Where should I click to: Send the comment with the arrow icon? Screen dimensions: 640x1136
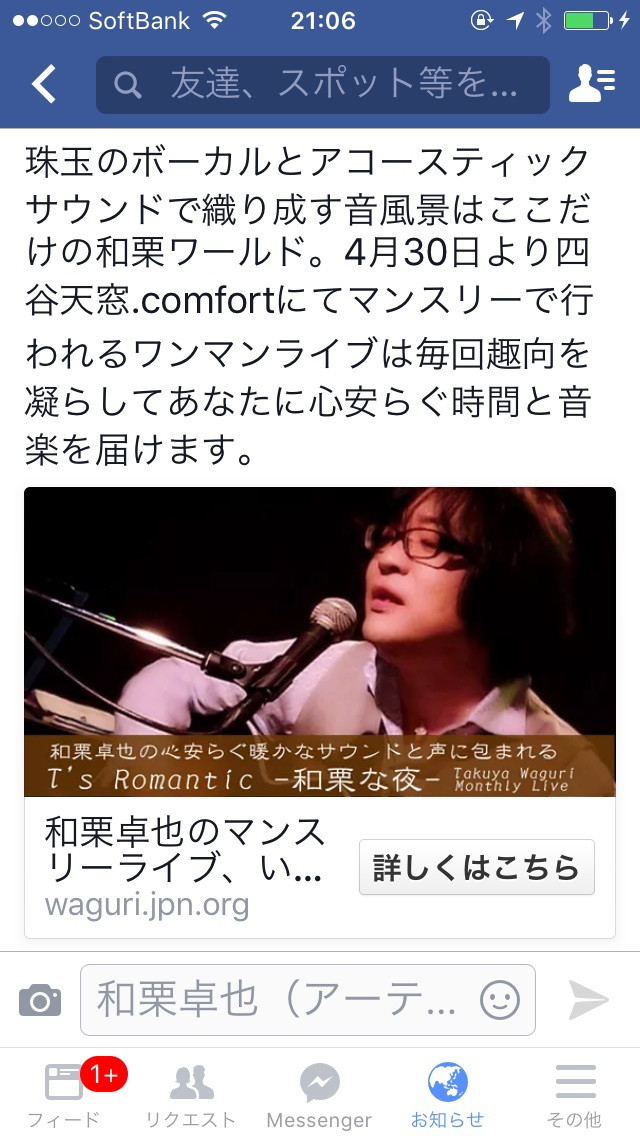click(x=589, y=999)
